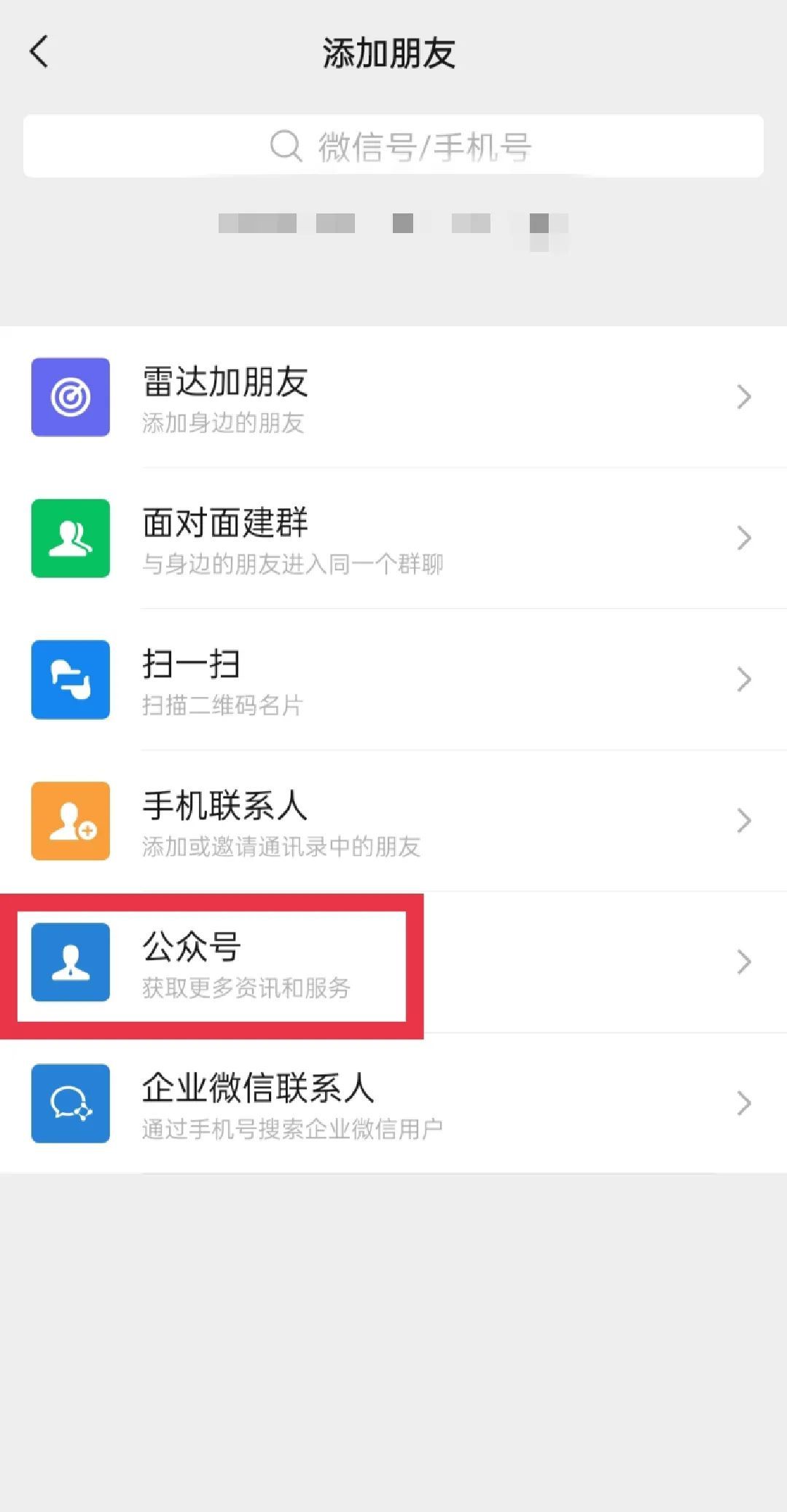Tap the 微信号/手机号 search box
This screenshot has width=787, height=1512.
[393, 146]
